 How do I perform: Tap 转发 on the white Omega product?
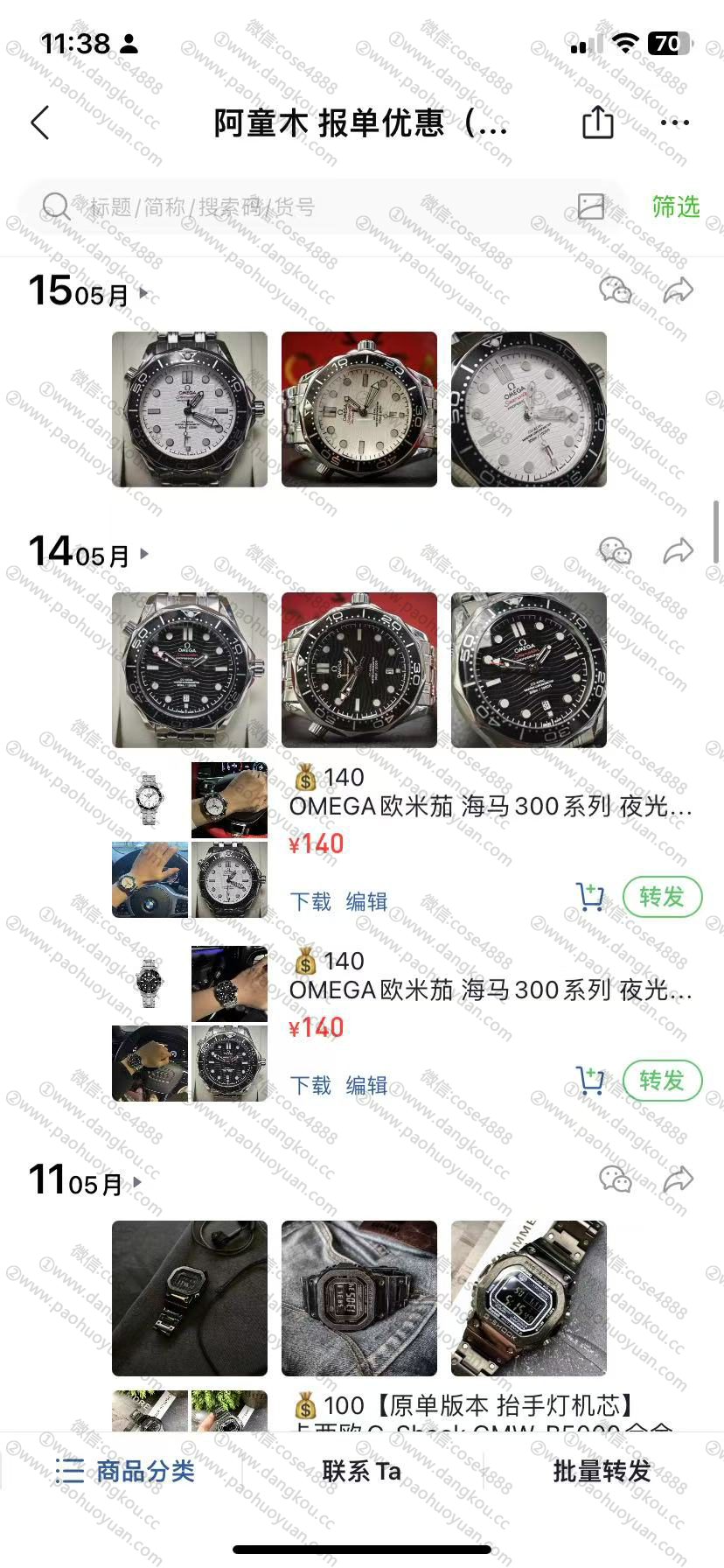pyautogui.click(x=662, y=897)
